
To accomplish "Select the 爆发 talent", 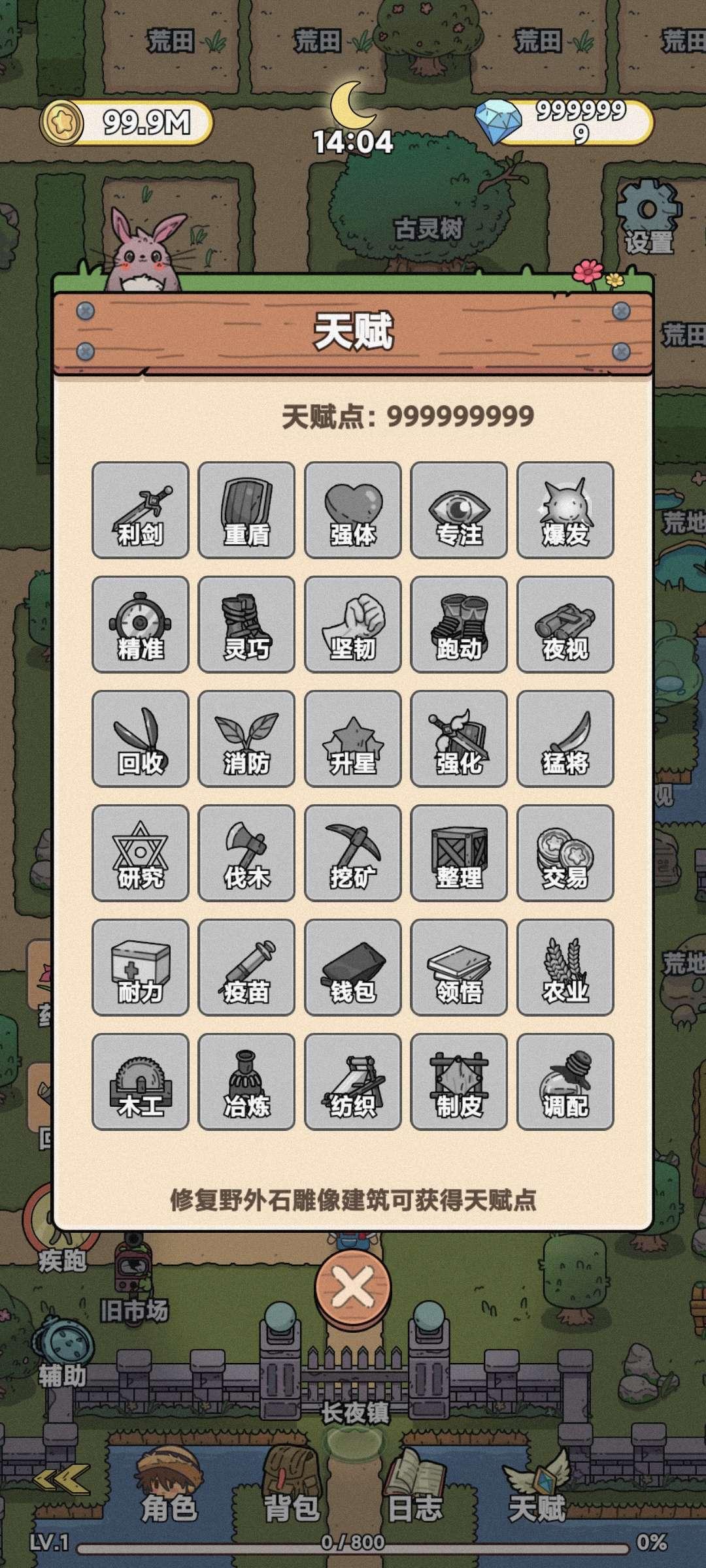I will (565, 510).
